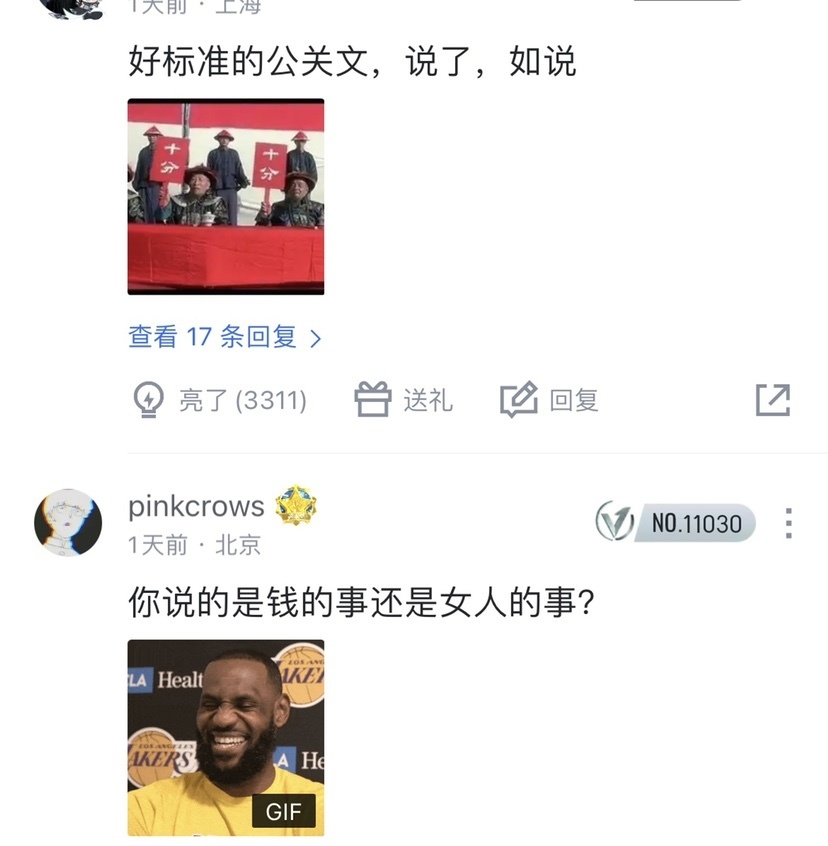Screen dimensions: 828x846
Task: Click the 送礼 text label
Action: (x=429, y=400)
